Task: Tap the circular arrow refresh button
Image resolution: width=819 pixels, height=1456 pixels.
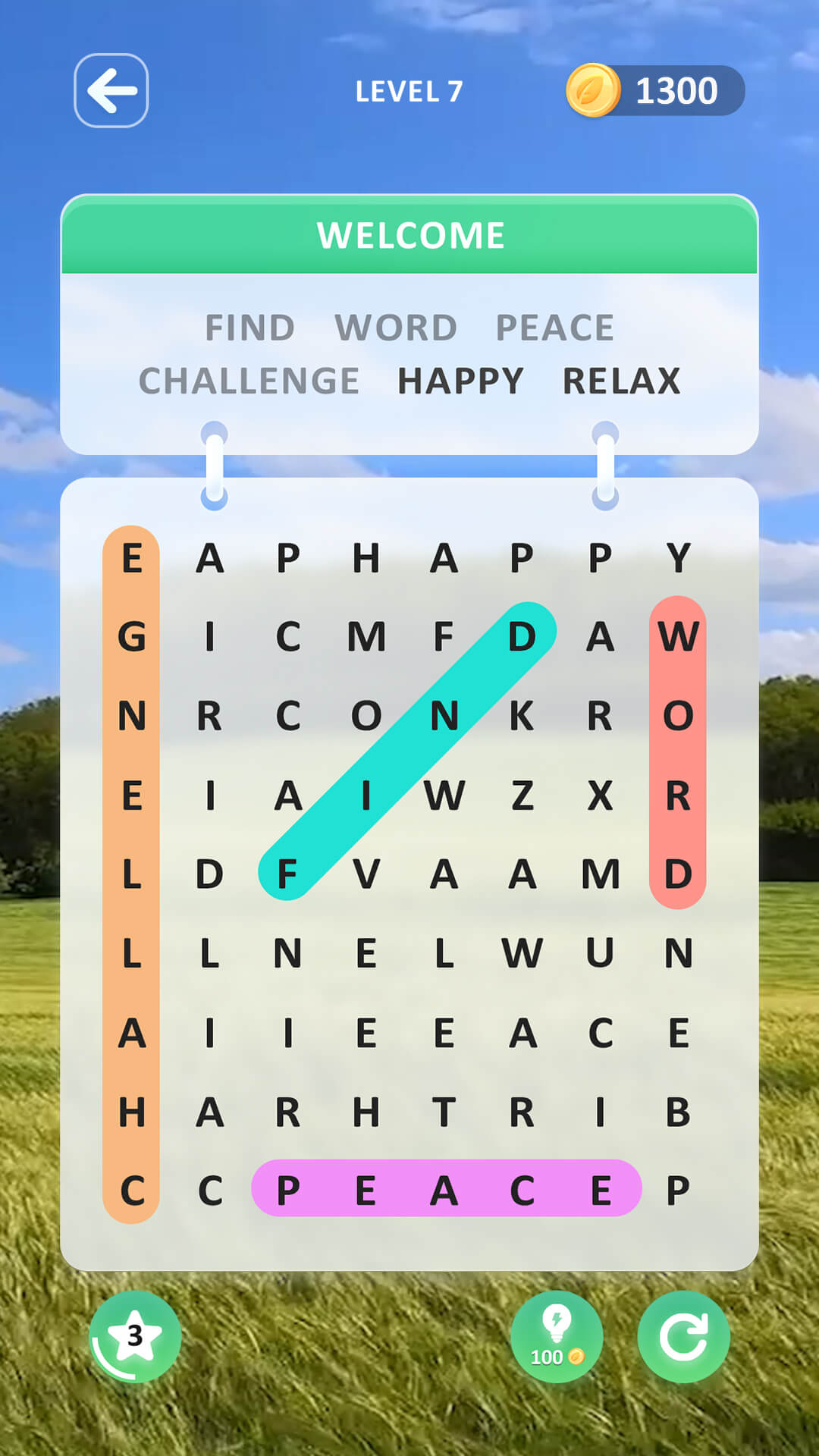Action: pyautogui.click(x=683, y=1336)
